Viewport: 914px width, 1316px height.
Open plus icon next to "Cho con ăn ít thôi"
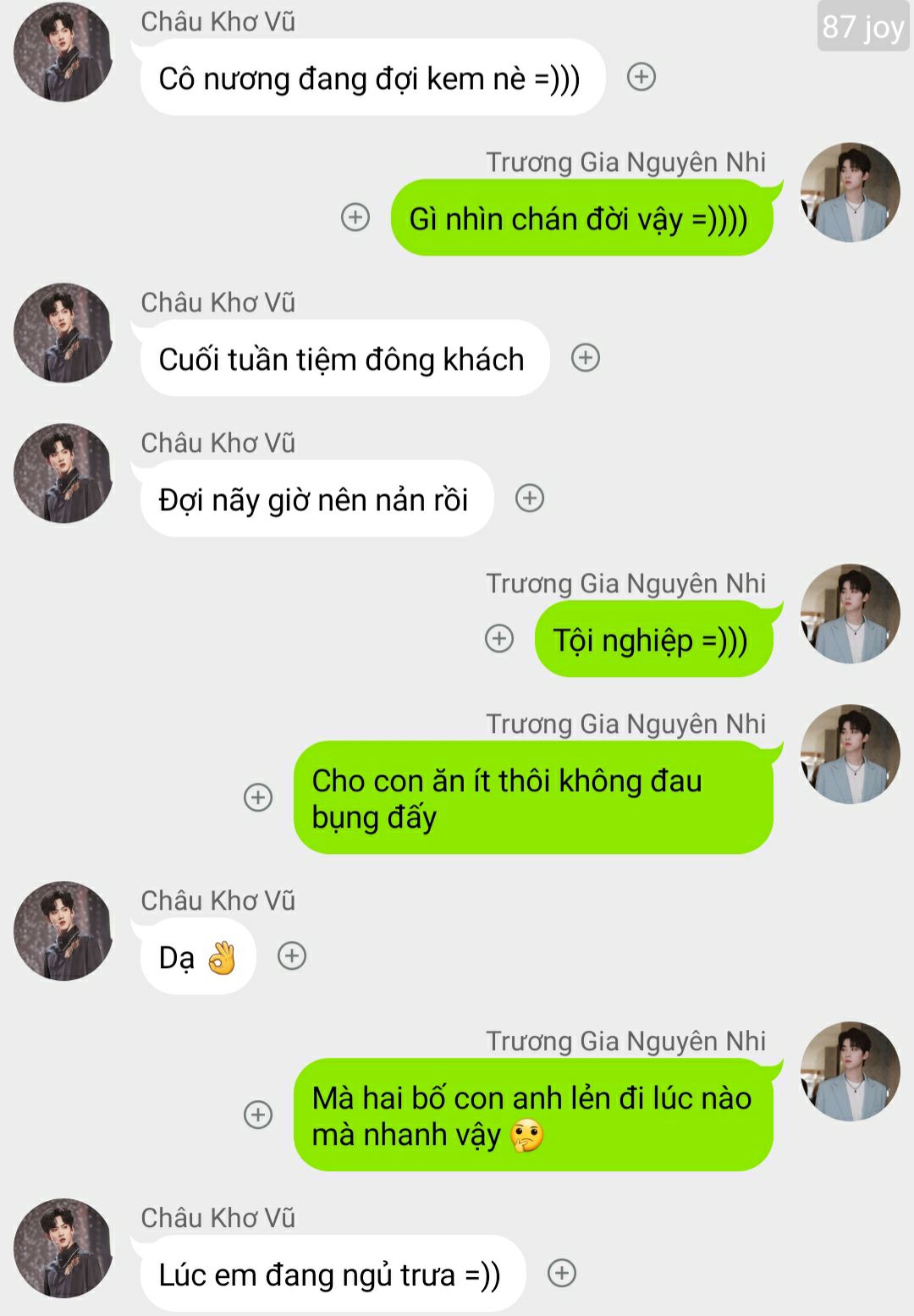[258, 797]
